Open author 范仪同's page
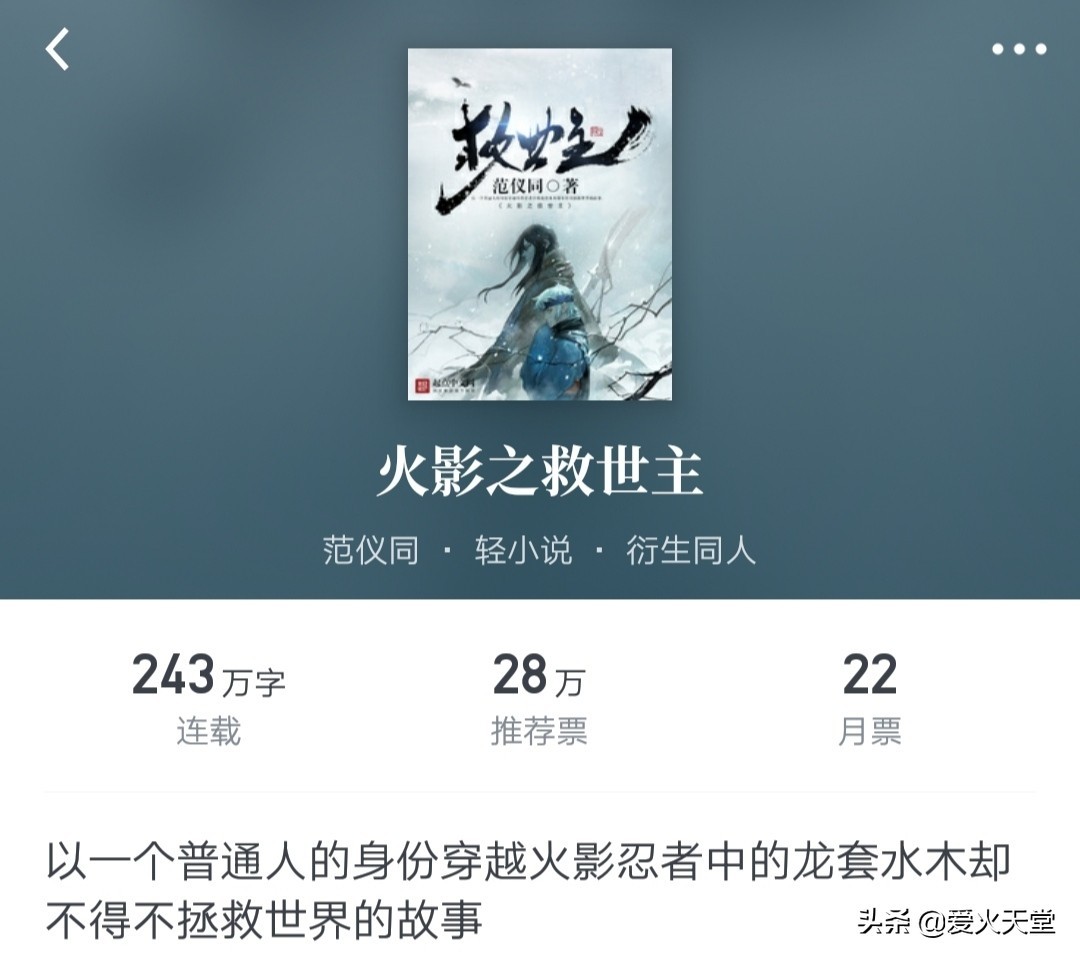 click(371, 550)
